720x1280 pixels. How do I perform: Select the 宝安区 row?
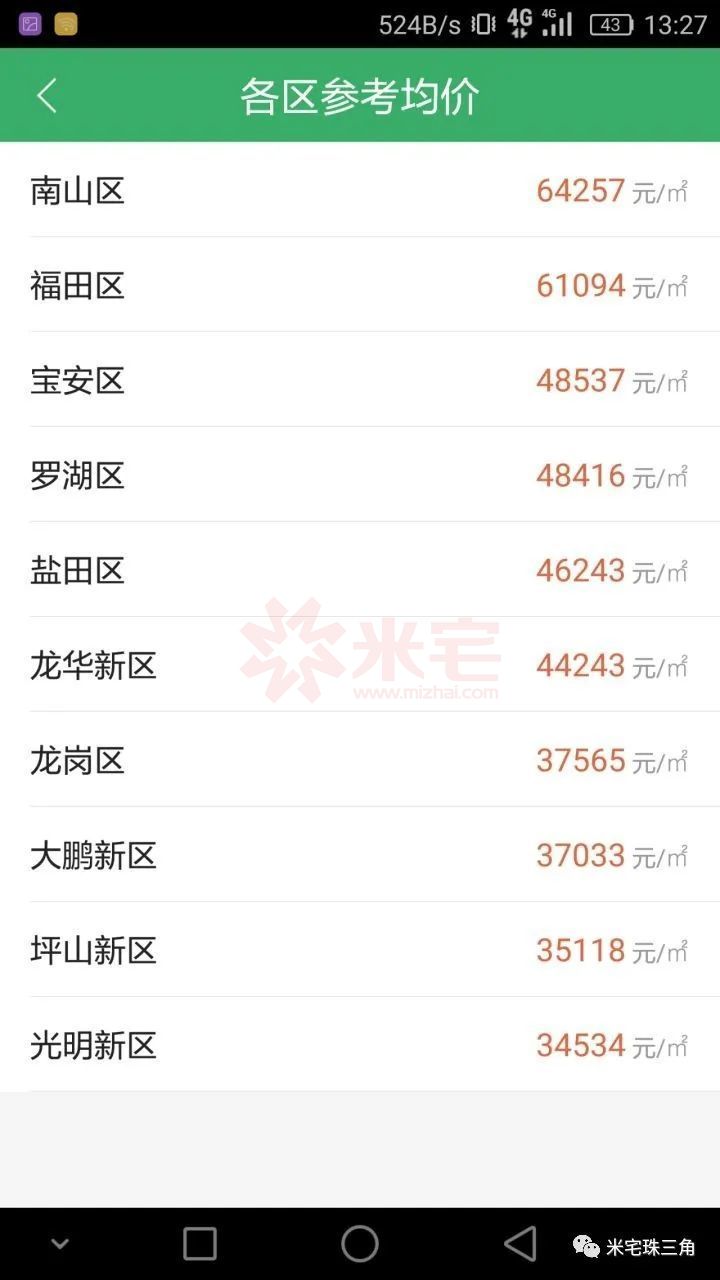pos(360,380)
